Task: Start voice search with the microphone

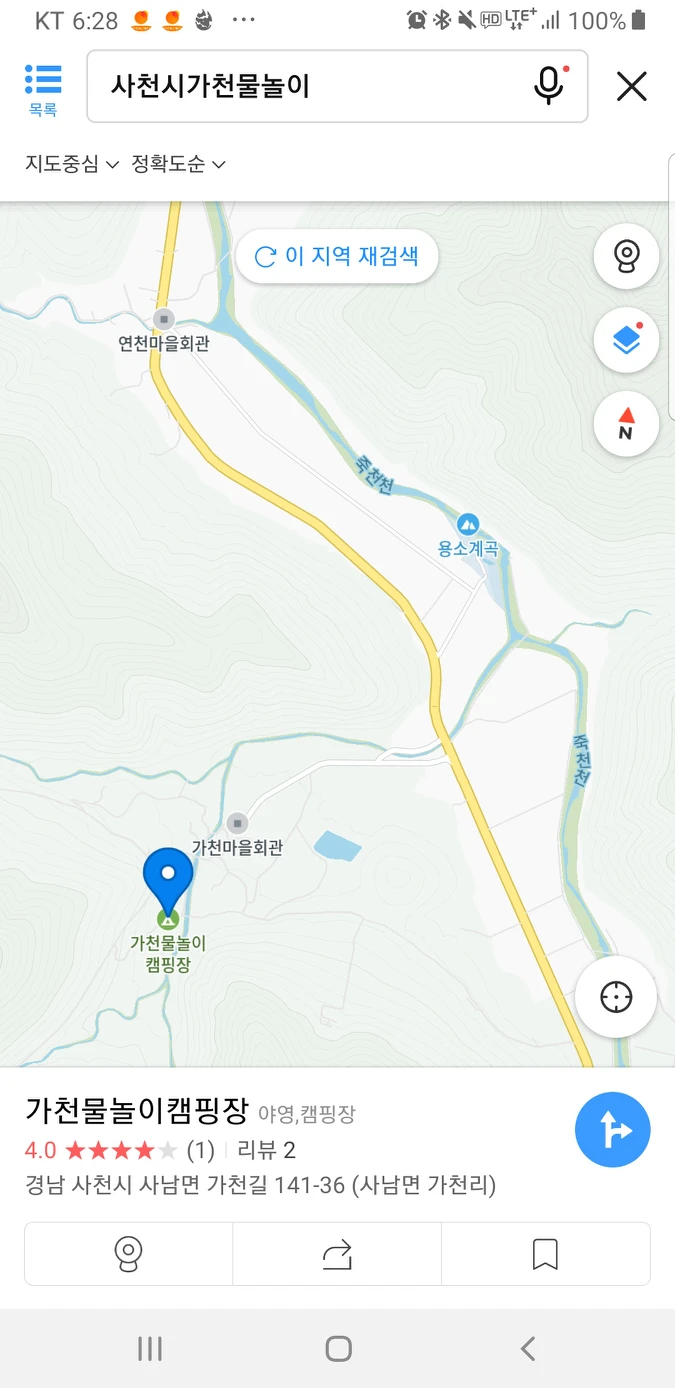Action: (x=548, y=86)
